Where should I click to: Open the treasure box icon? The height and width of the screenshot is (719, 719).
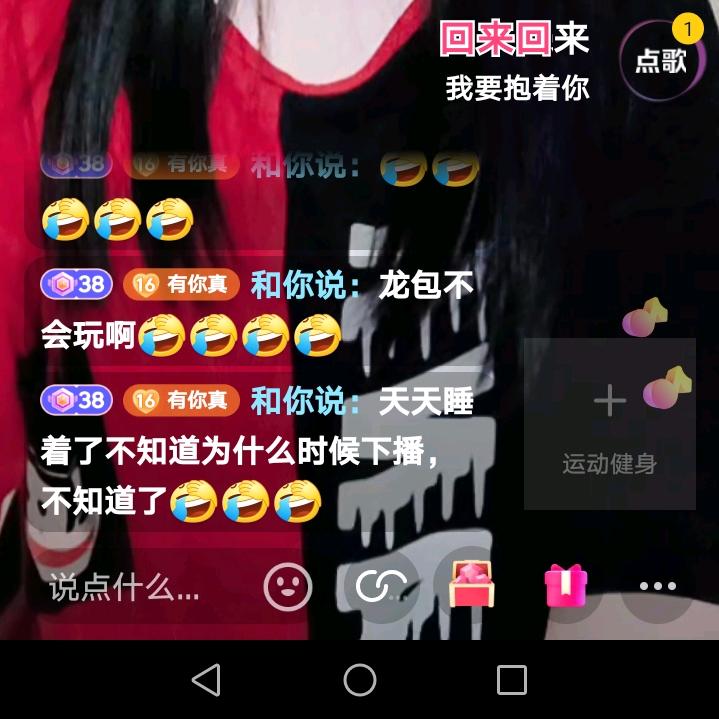coord(474,586)
